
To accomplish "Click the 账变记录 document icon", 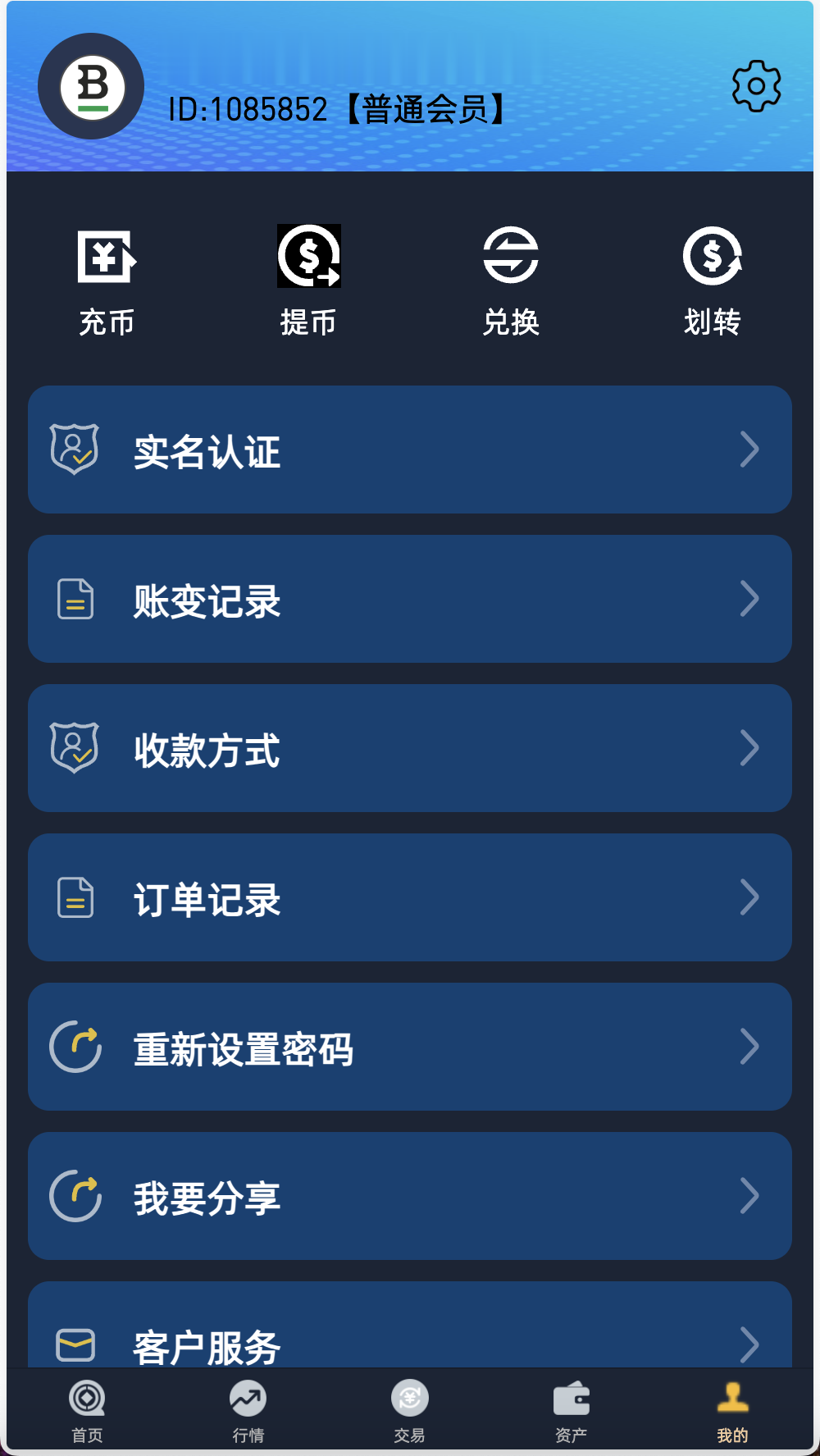I will (x=75, y=598).
